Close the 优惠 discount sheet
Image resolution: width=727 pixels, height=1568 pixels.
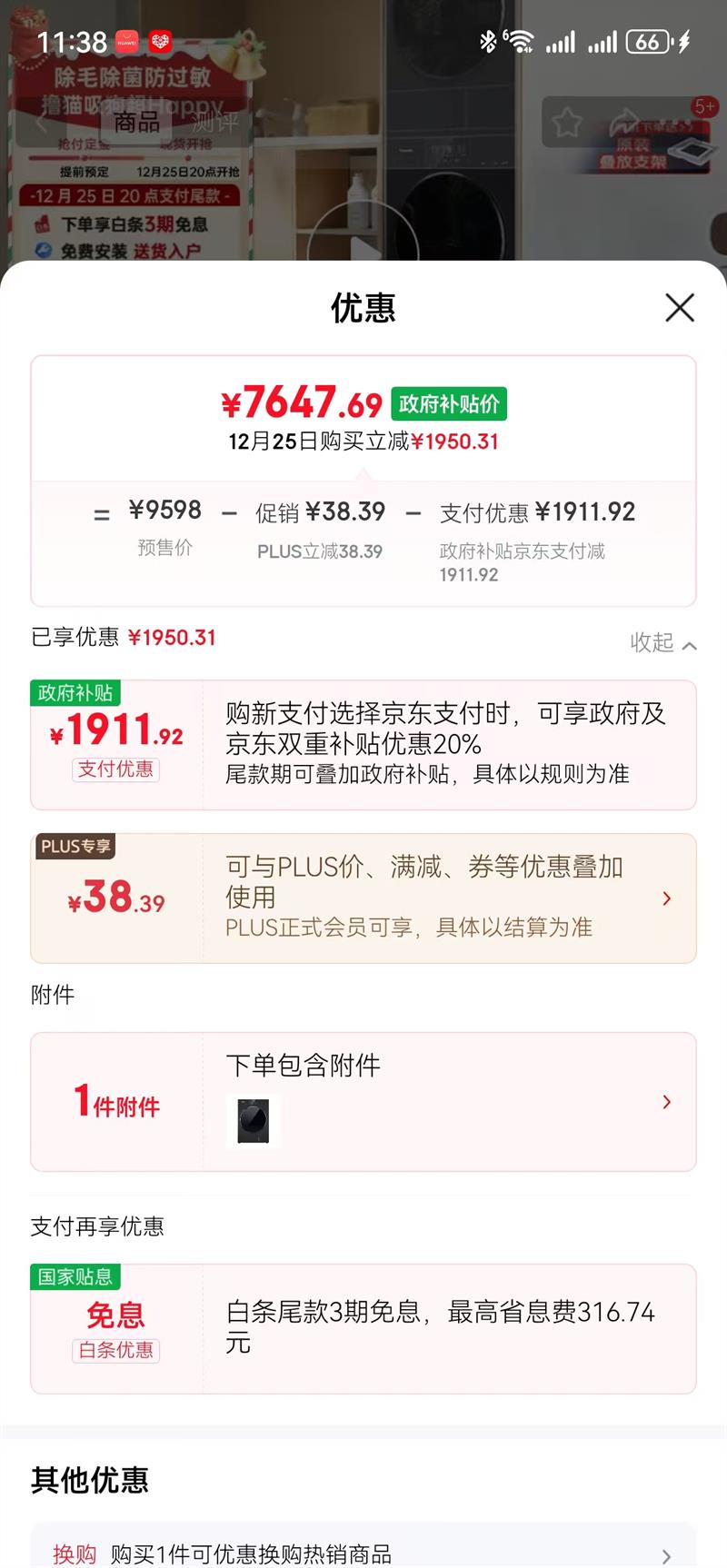click(679, 308)
